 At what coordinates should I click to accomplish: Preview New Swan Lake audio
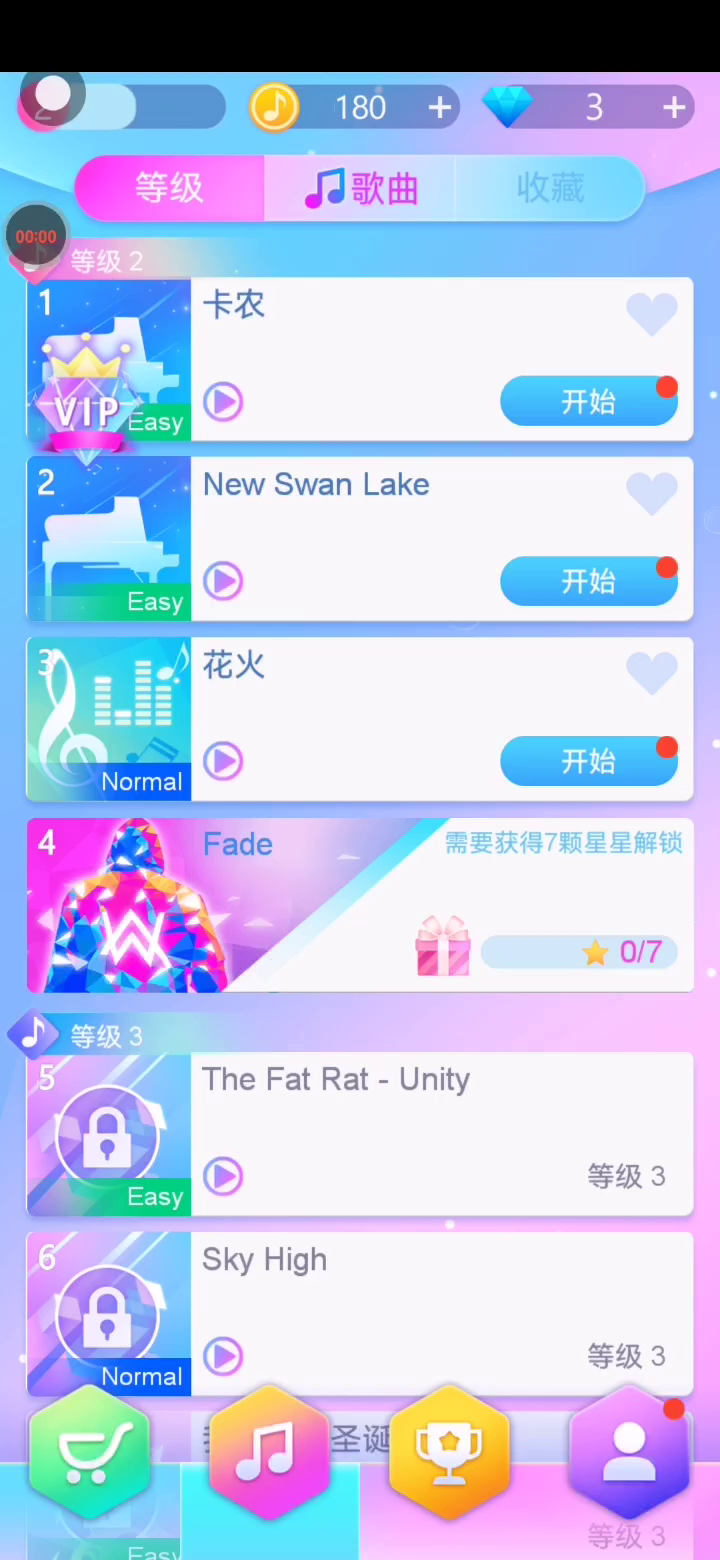click(223, 581)
